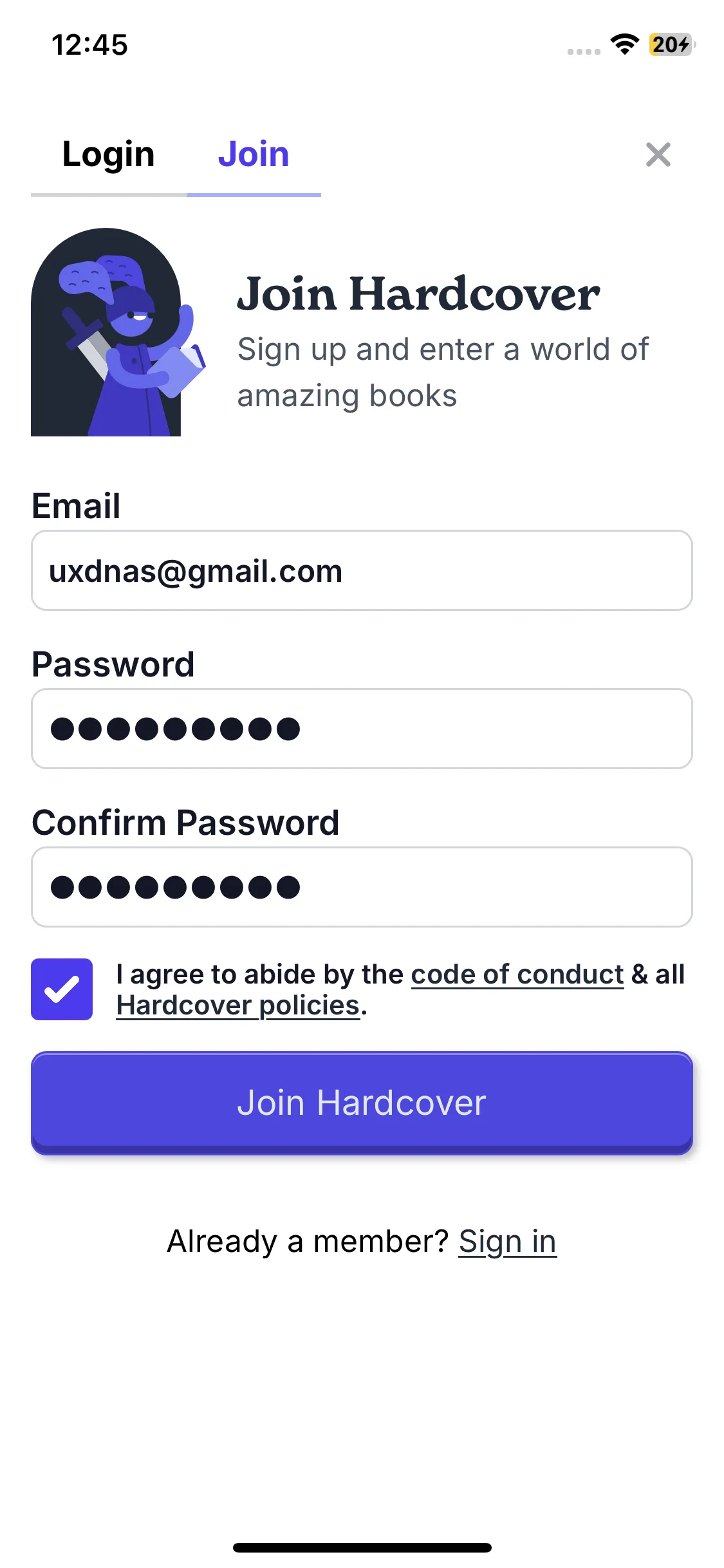
Task: Select the Join tab
Action: [254, 154]
